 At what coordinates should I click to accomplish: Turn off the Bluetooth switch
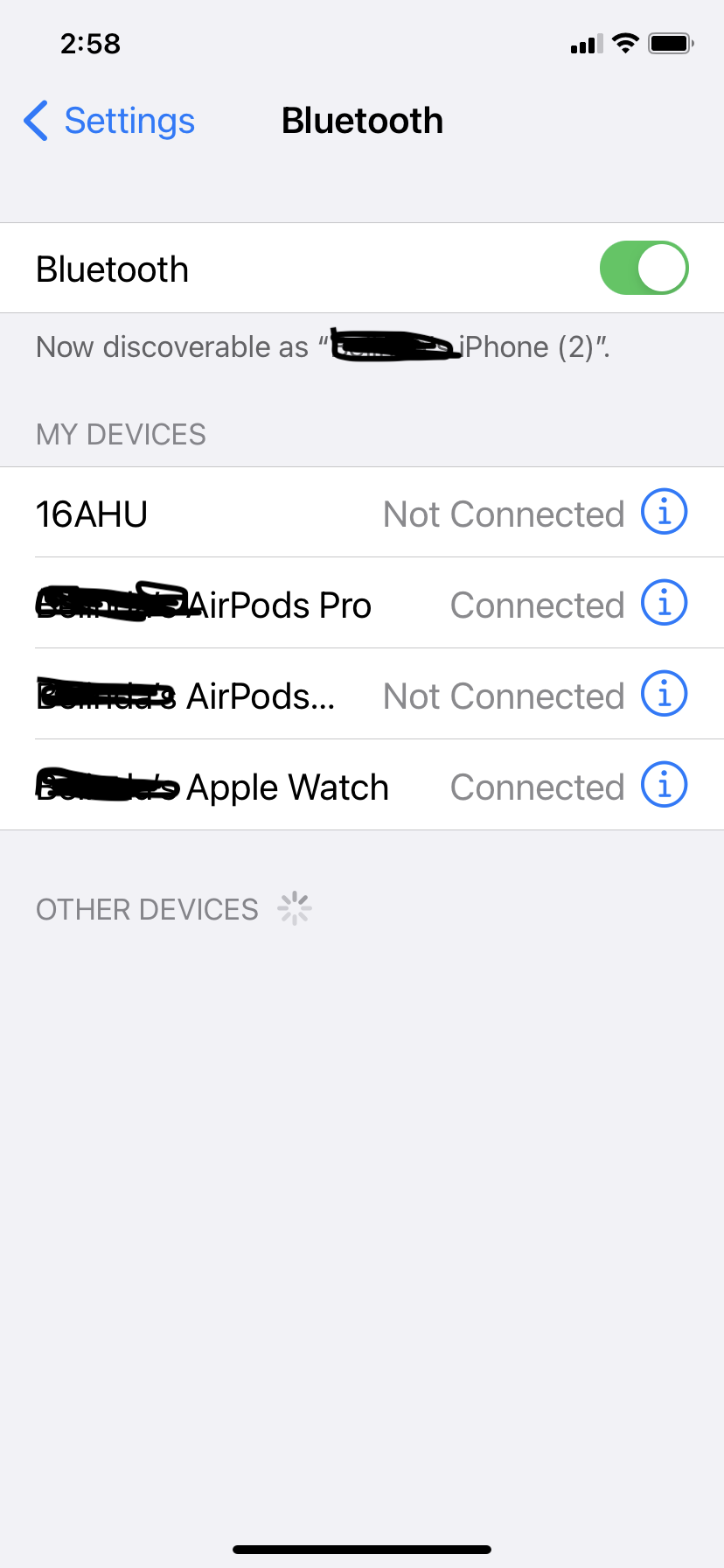click(x=644, y=268)
